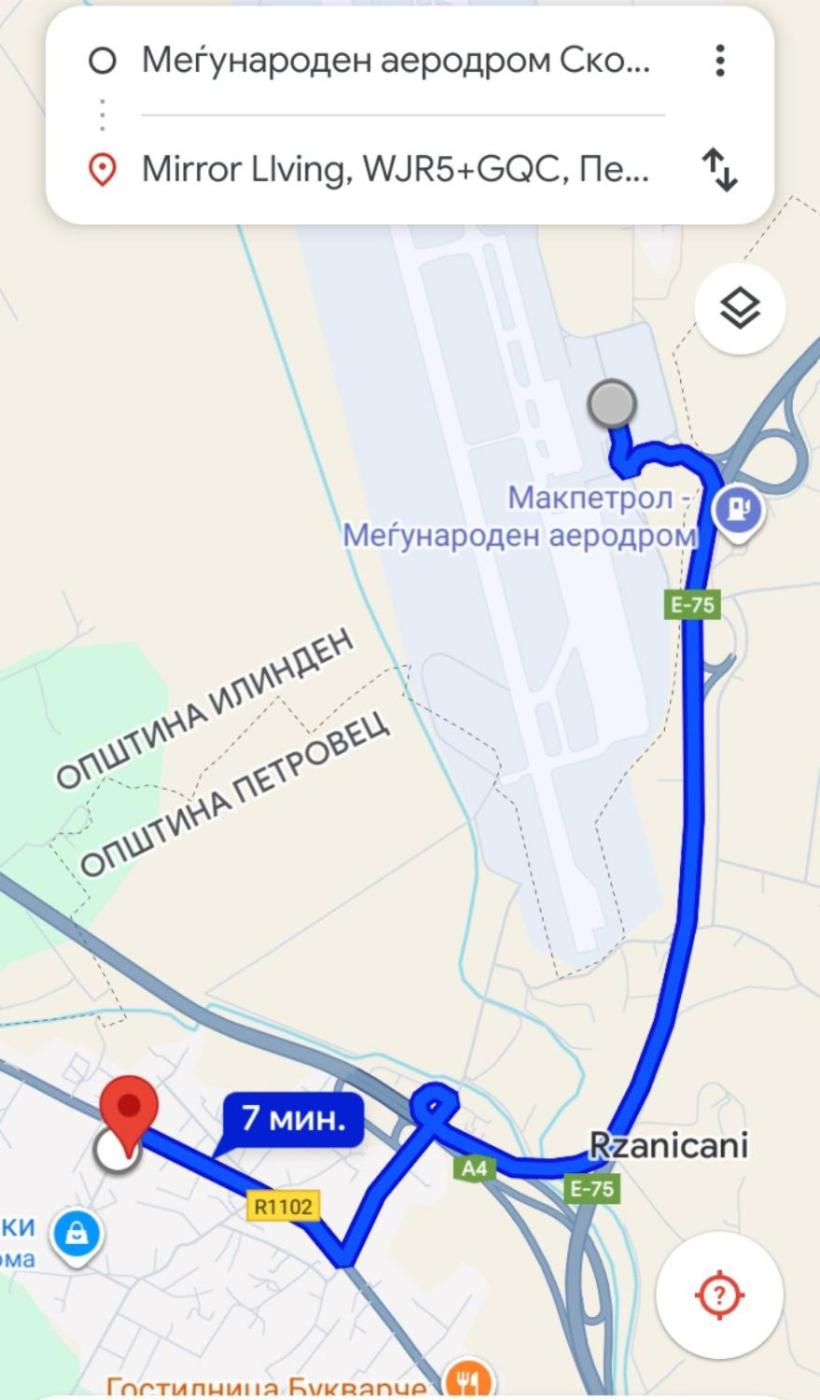Open the three-dot overflow menu

720,61
